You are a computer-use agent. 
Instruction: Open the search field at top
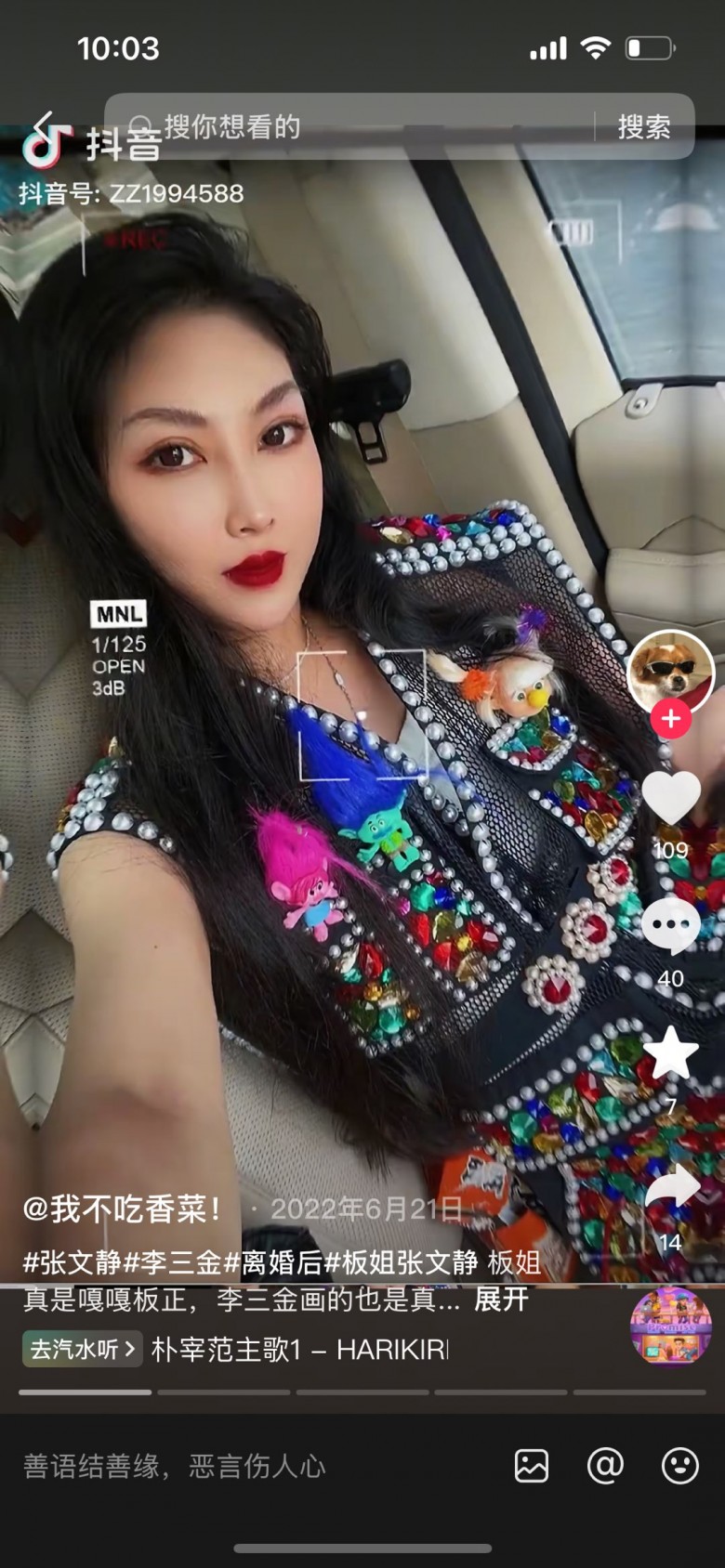point(362,126)
